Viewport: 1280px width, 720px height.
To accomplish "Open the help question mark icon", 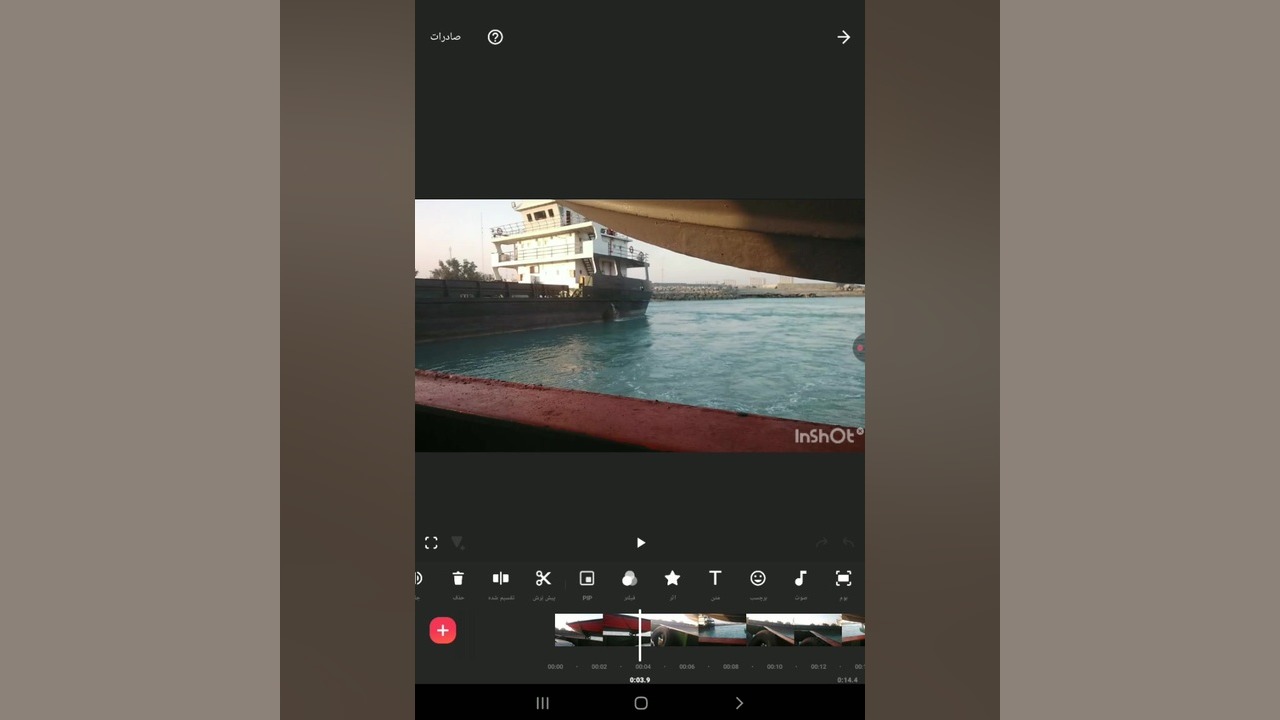I will click(495, 37).
